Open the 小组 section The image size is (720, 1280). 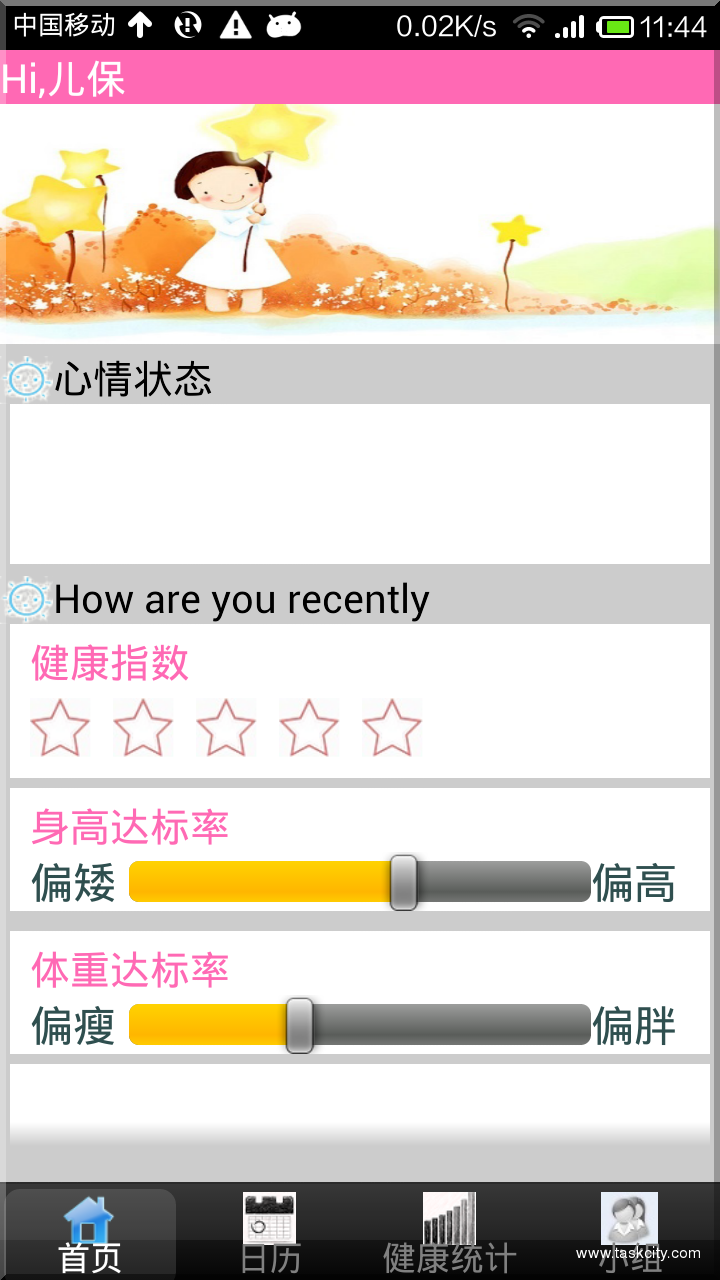[x=629, y=1230]
